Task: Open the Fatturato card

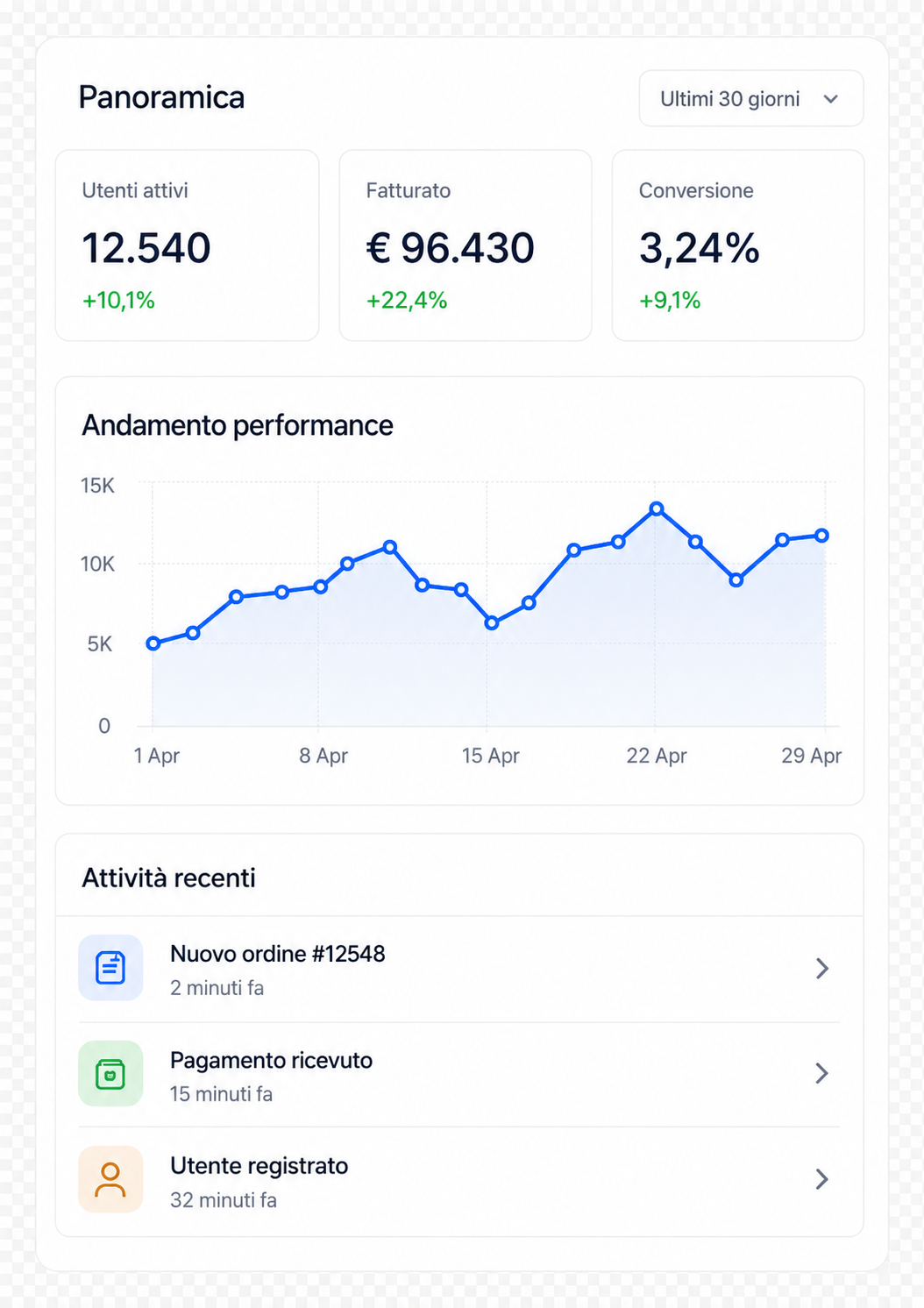Action: [466, 245]
